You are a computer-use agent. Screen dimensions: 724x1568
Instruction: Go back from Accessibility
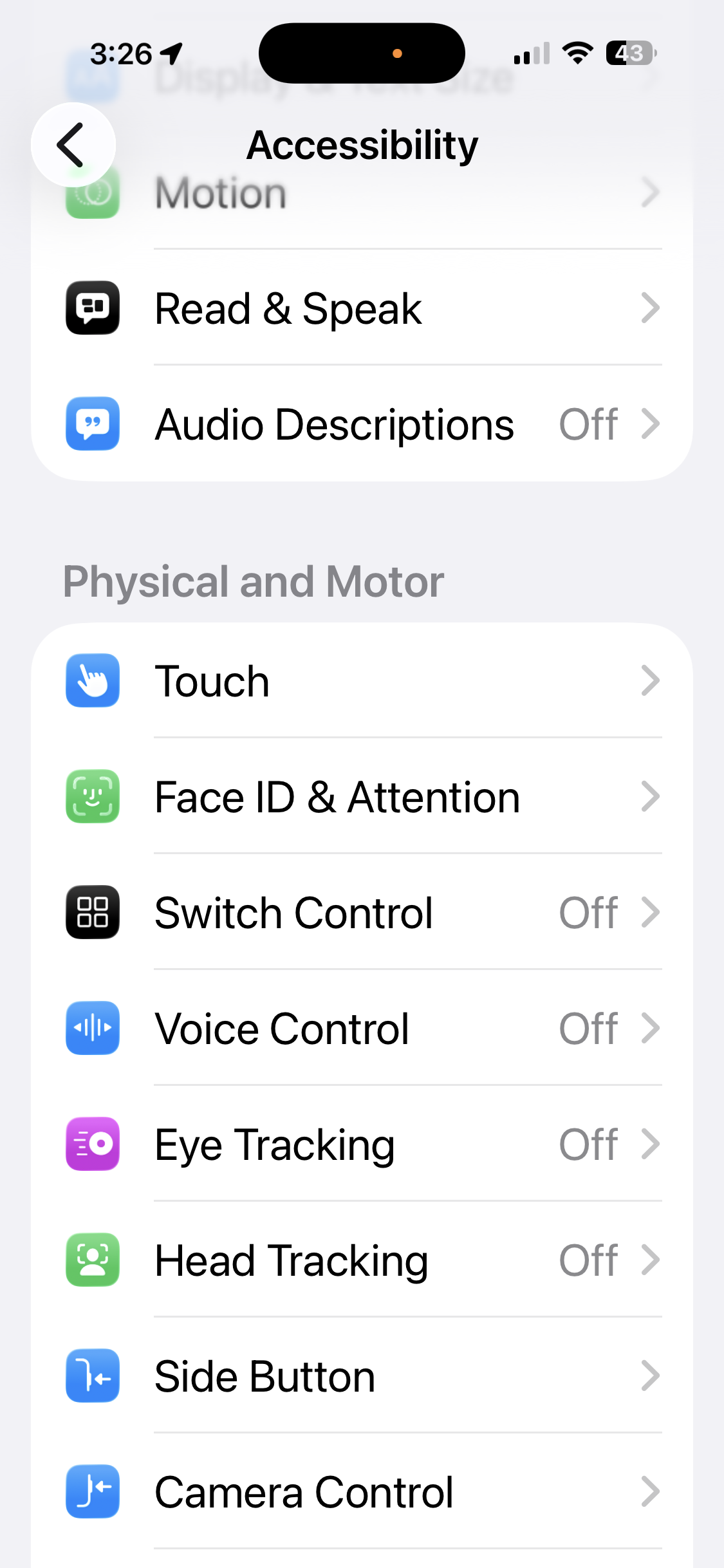pyautogui.click(x=73, y=145)
